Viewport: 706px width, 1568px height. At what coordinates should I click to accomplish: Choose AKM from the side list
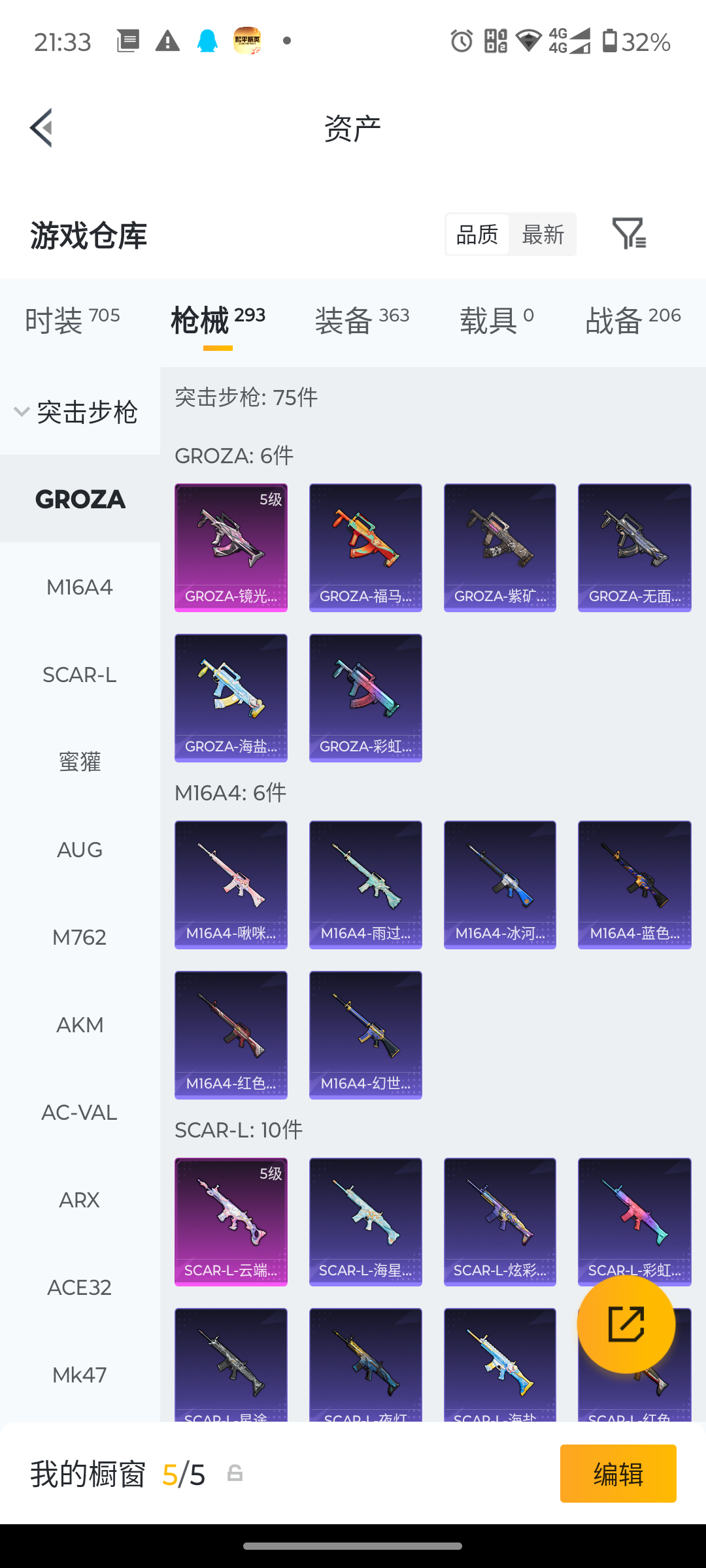(x=80, y=1024)
